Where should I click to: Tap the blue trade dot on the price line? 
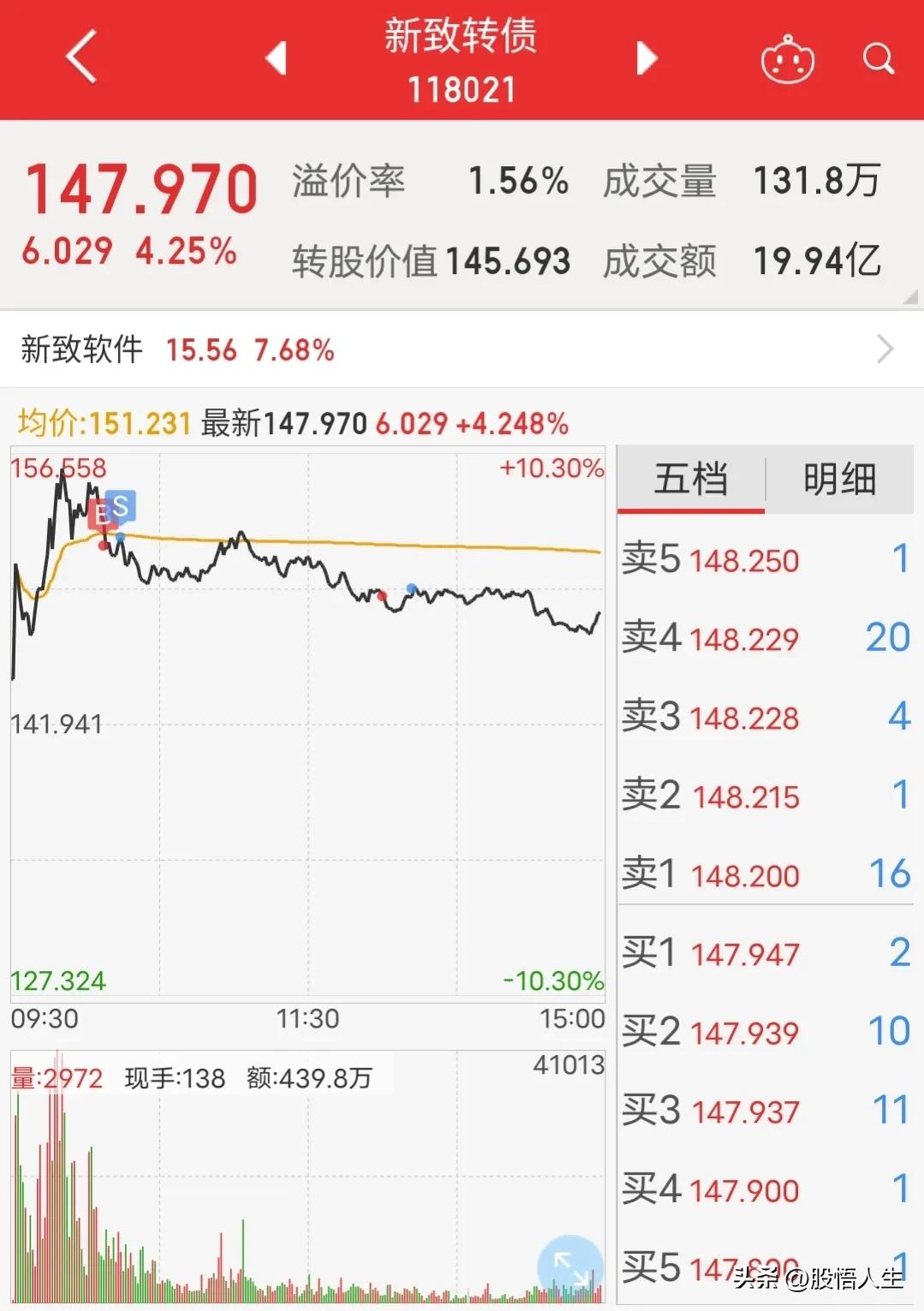click(x=412, y=587)
